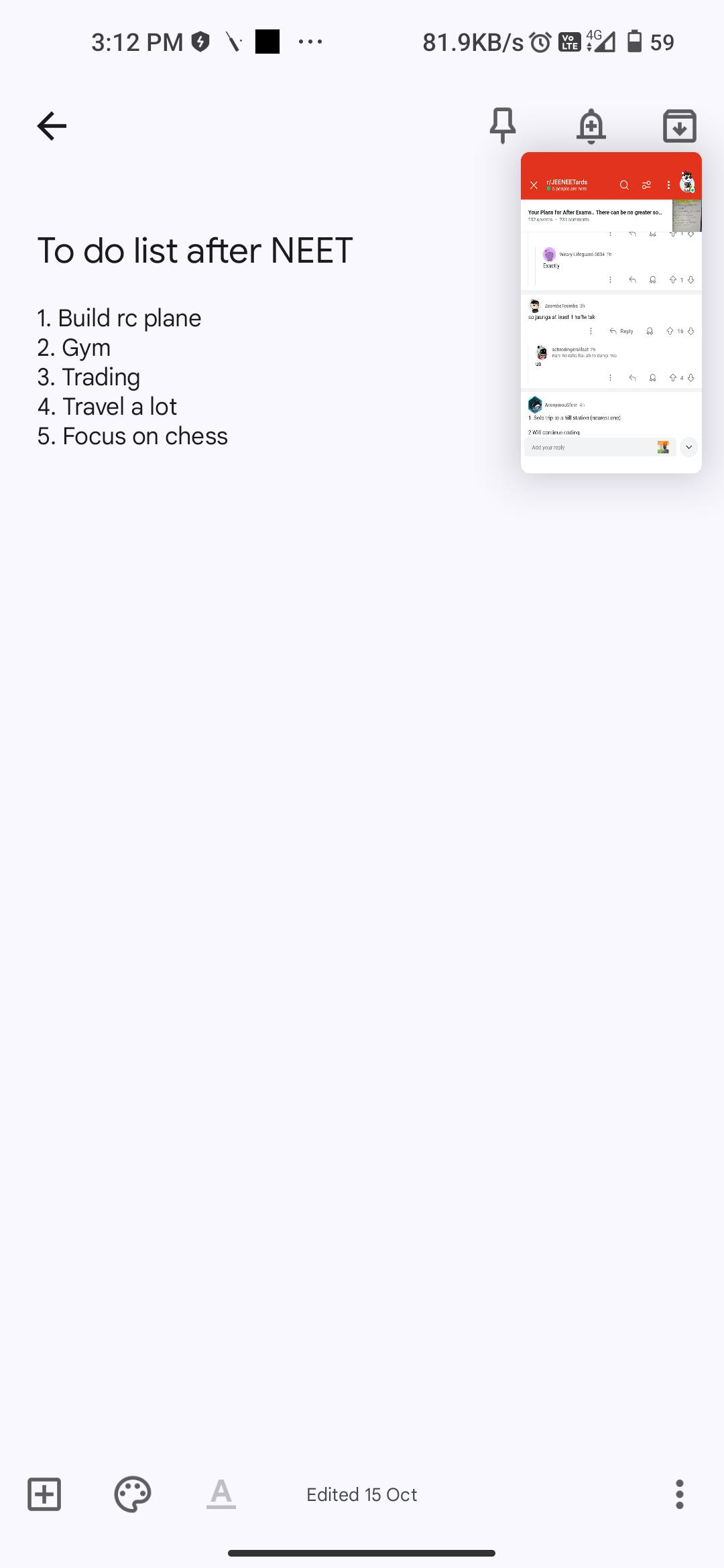Pin this note
724x1568 pixels.
point(503,126)
